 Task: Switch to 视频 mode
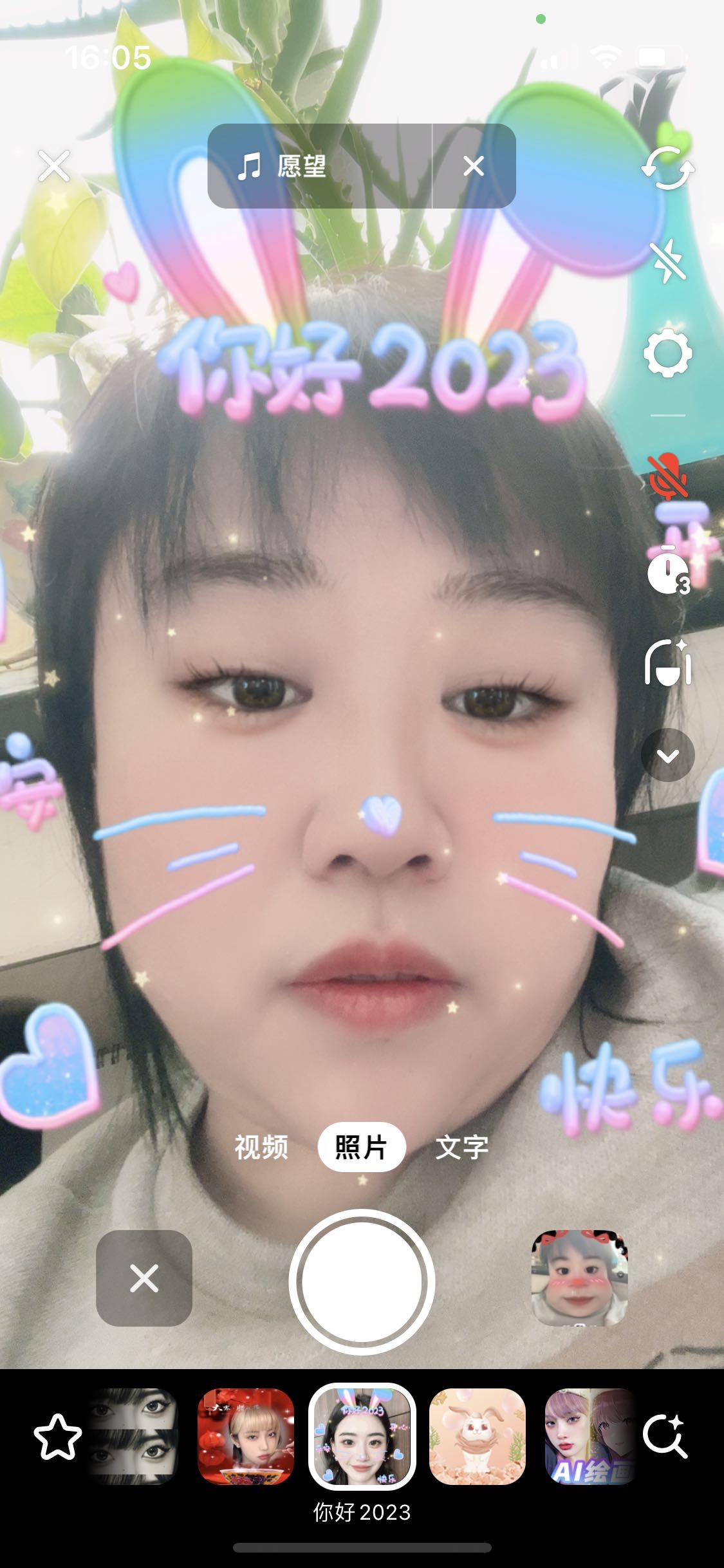tap(261, 1146)
